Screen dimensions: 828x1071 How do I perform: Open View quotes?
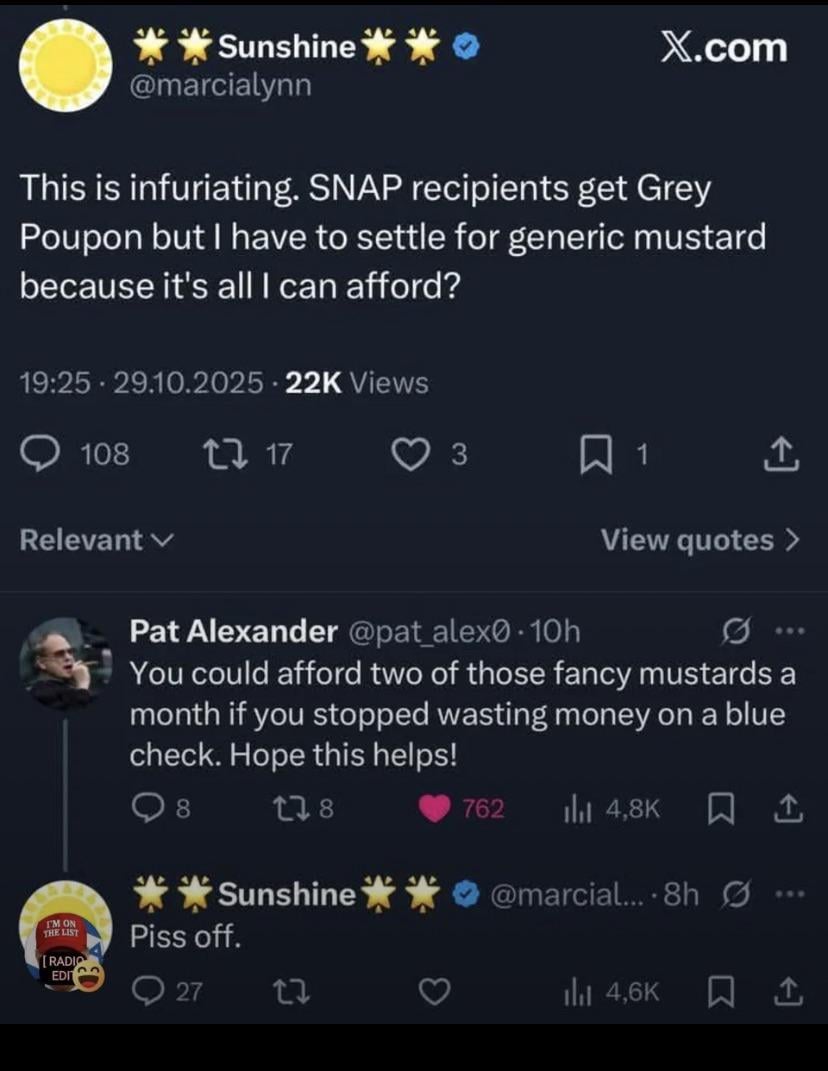[700, 540]
